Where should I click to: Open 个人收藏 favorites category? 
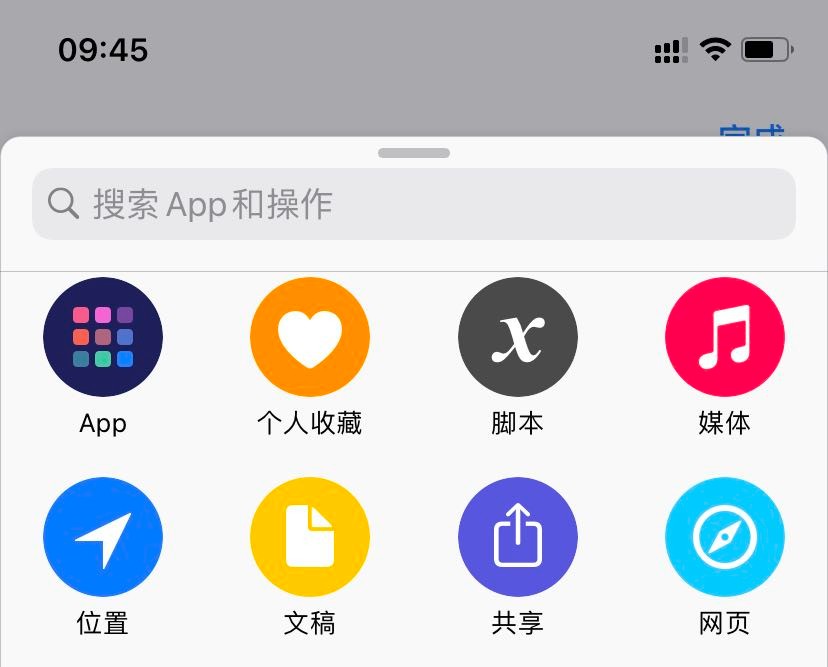(310, 337)
